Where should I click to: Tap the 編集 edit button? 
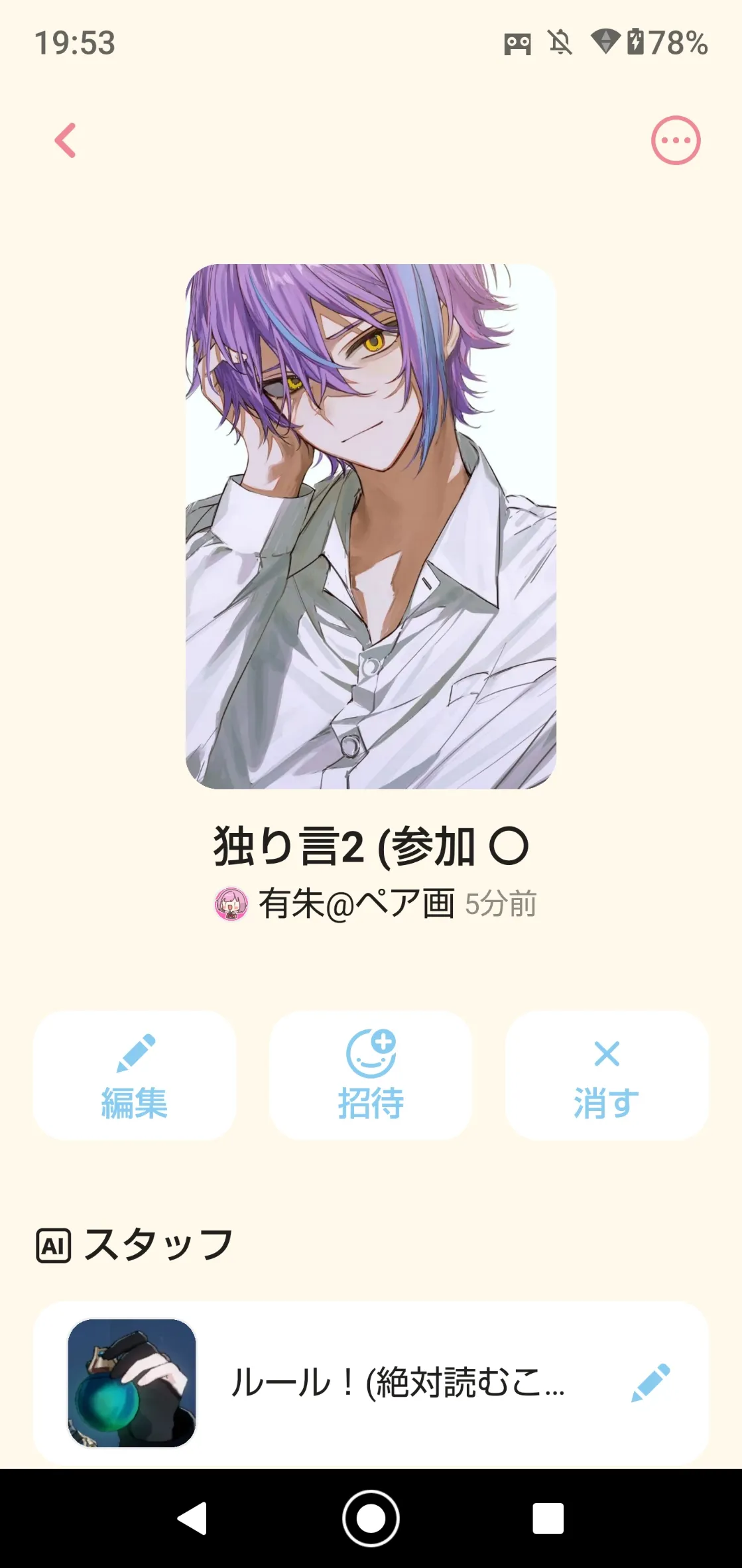[135, 1076]
